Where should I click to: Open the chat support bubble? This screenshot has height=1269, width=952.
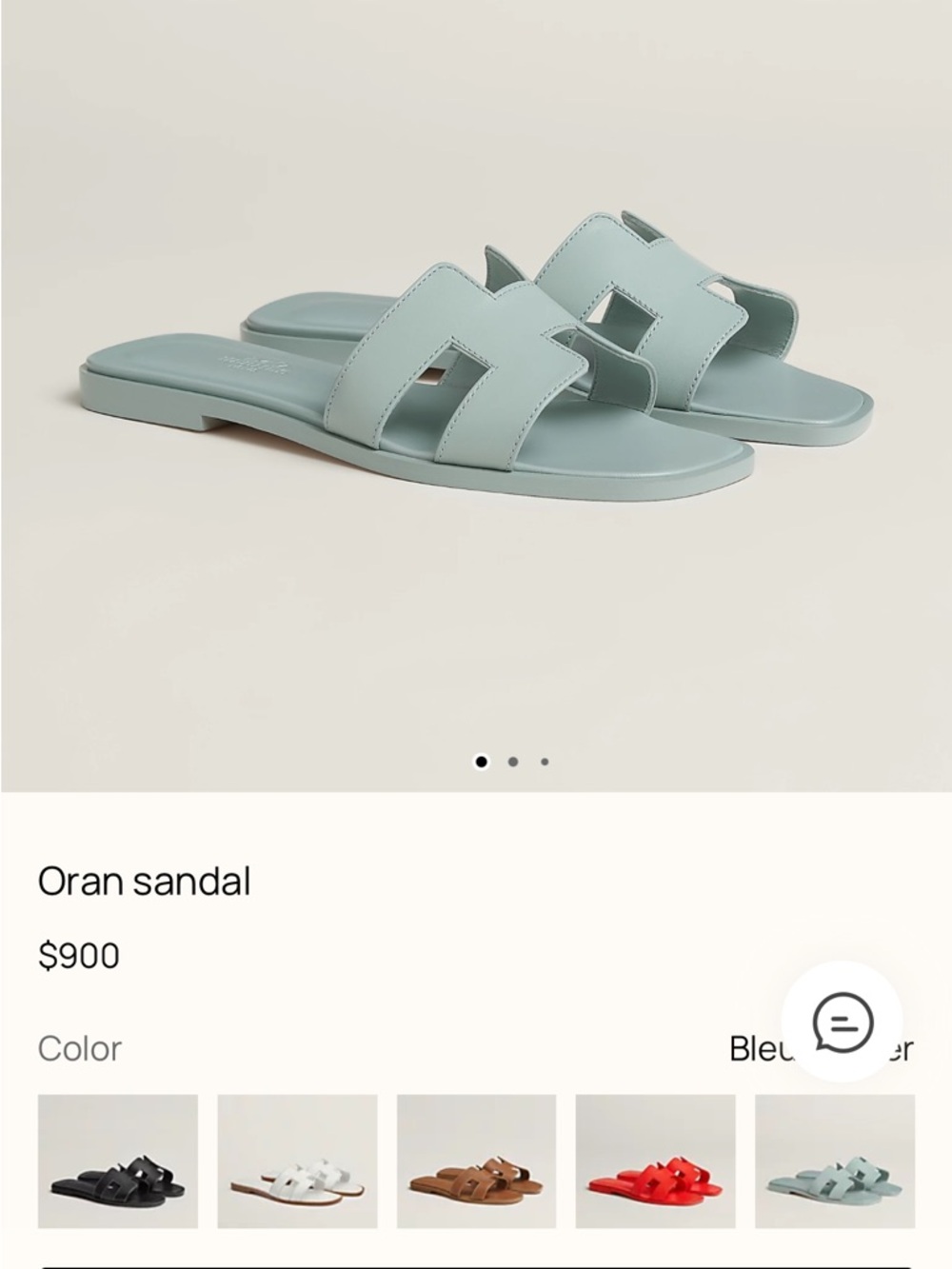coord(843,1021)
